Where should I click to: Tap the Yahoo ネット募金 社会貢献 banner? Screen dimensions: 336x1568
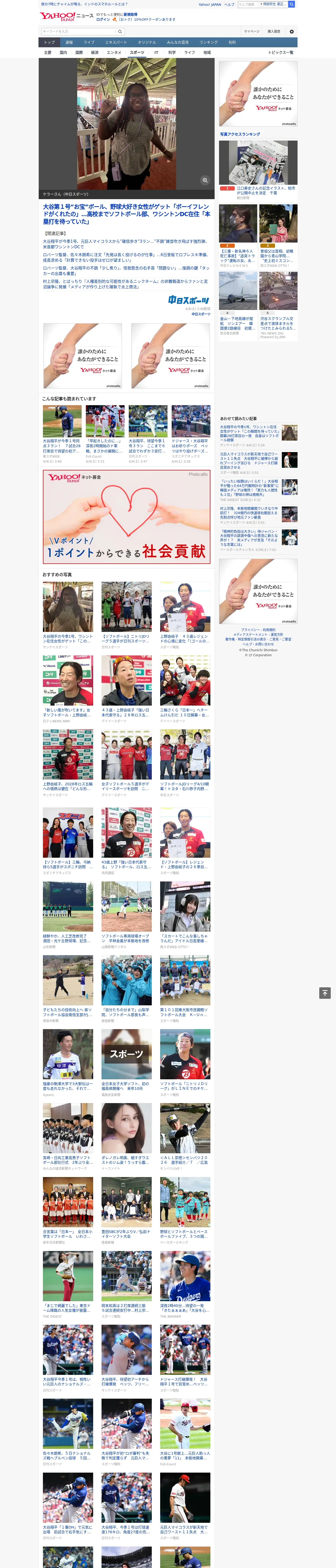126,516
